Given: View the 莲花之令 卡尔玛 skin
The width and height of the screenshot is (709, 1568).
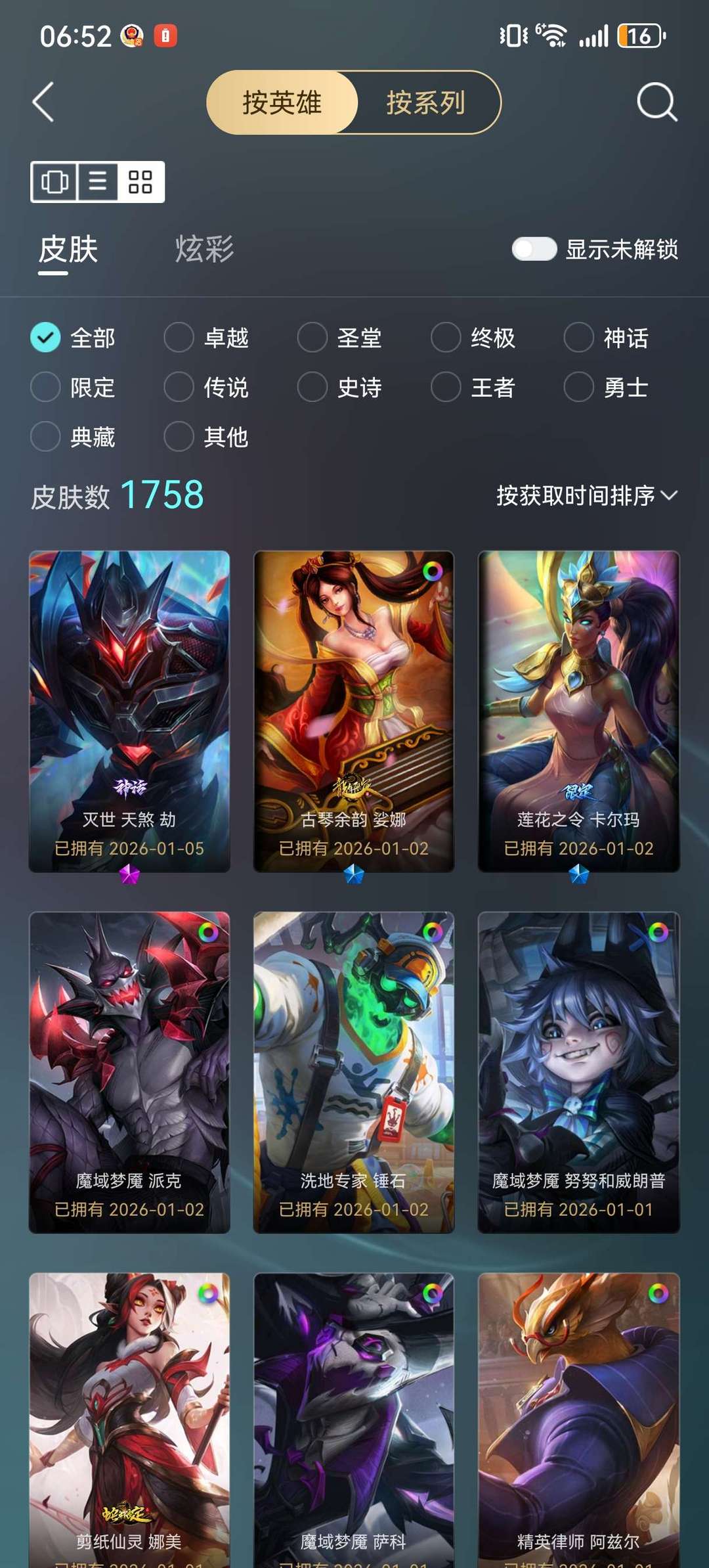Looking at the screenshot, I should point(578,711).
